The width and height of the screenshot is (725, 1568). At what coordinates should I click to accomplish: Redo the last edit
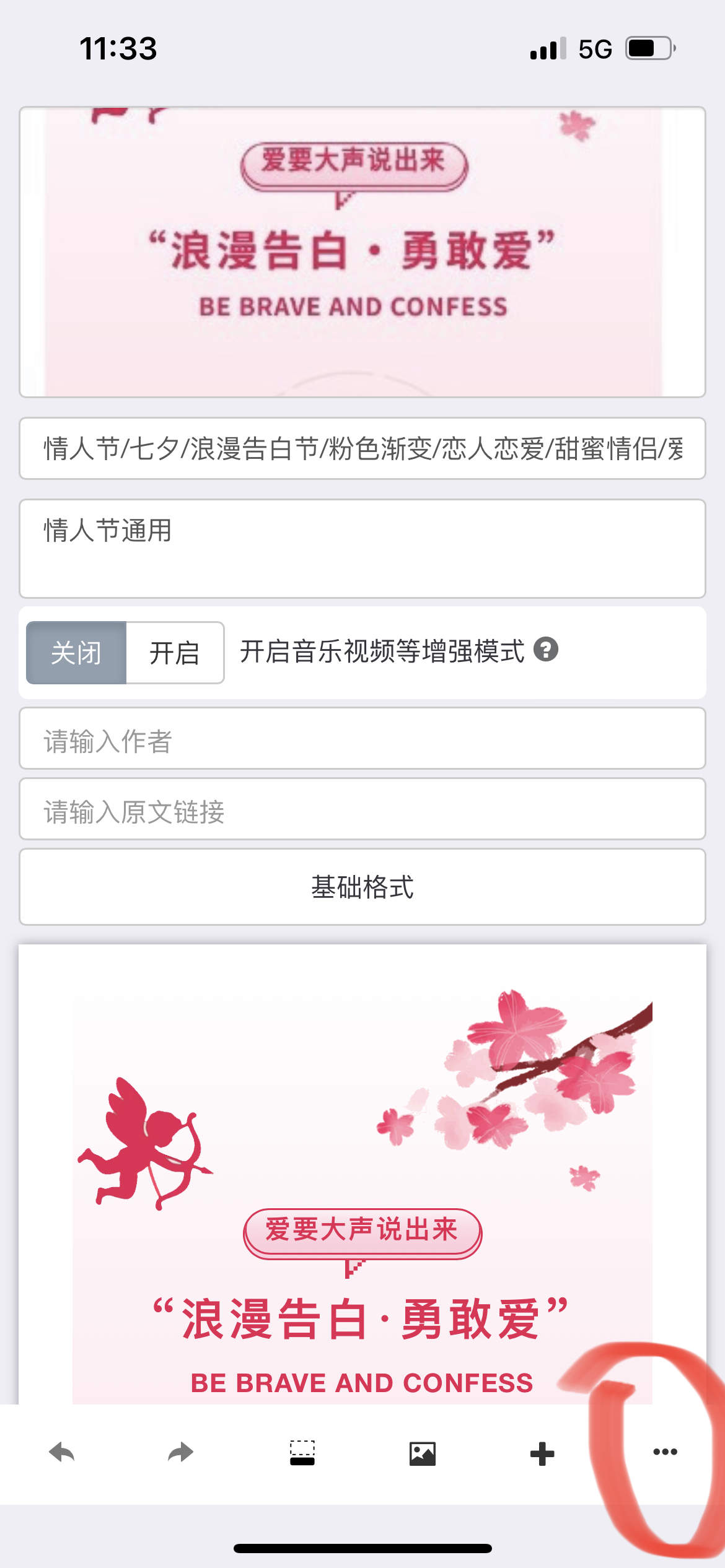[x=180, y=1452]
